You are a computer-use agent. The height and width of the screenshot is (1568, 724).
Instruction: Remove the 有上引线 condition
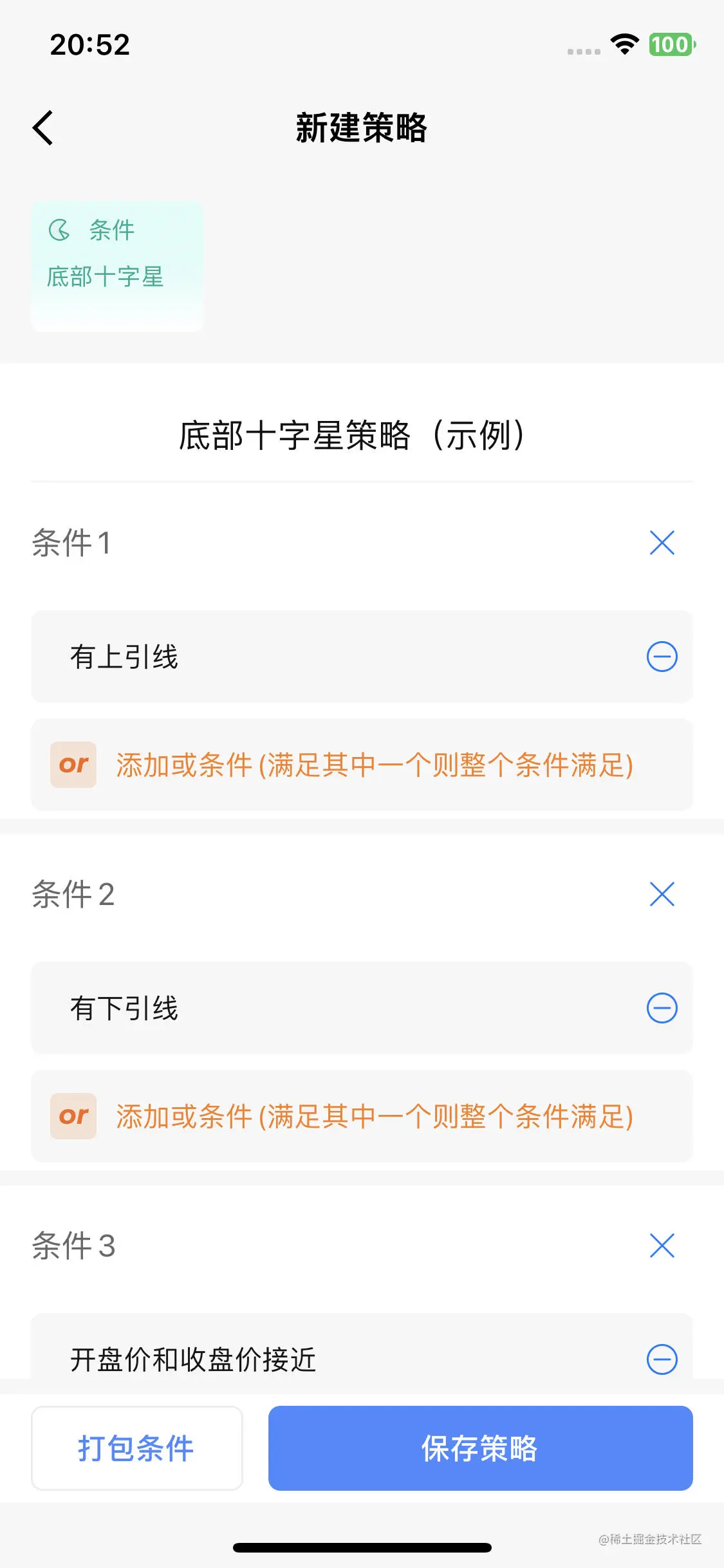click(662, 657)
